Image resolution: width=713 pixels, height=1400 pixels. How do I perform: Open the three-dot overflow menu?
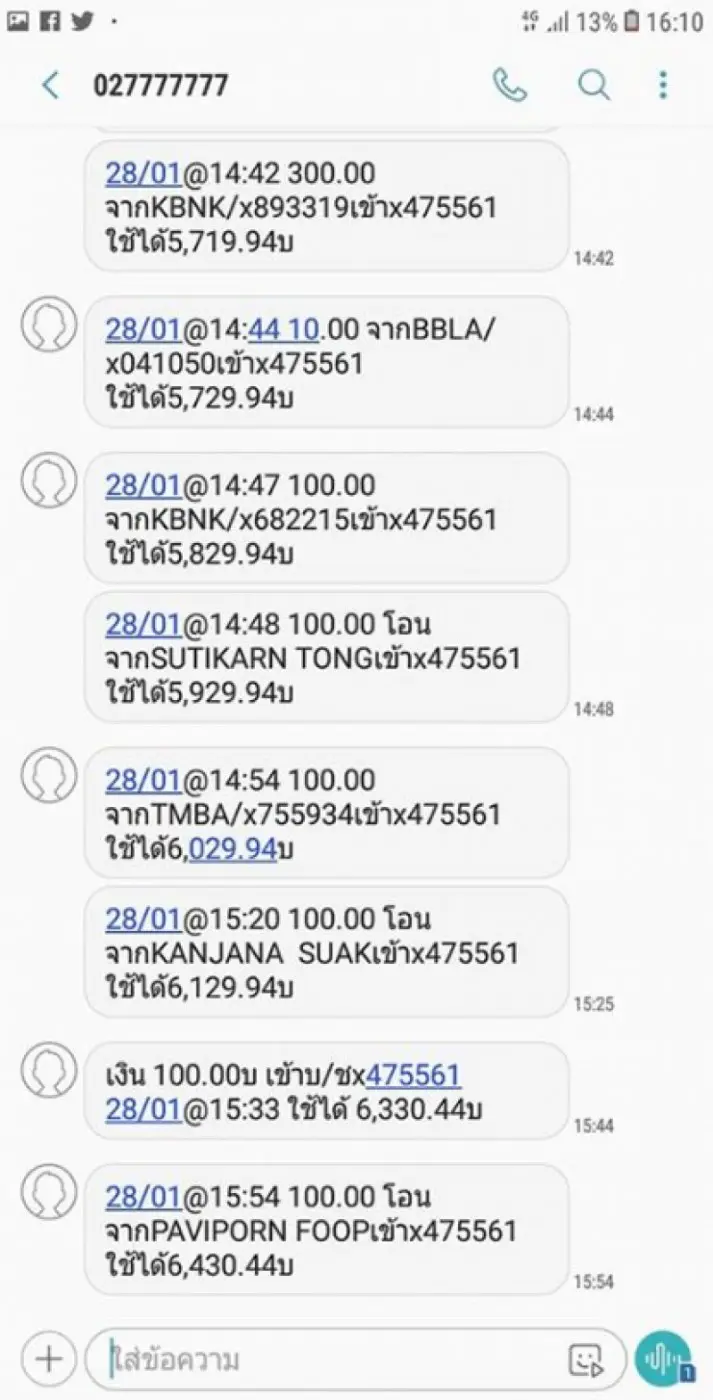662,86
